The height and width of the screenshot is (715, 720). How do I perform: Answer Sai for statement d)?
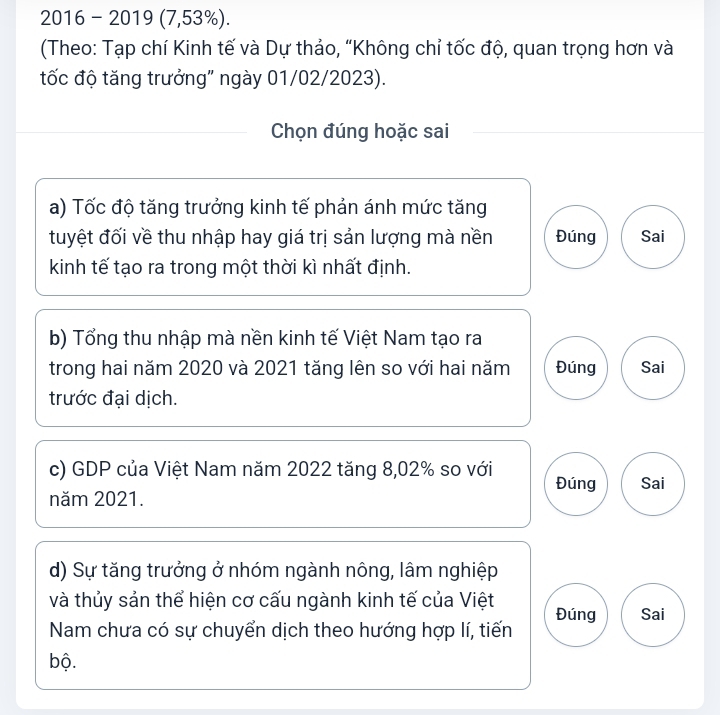[653, 615]
